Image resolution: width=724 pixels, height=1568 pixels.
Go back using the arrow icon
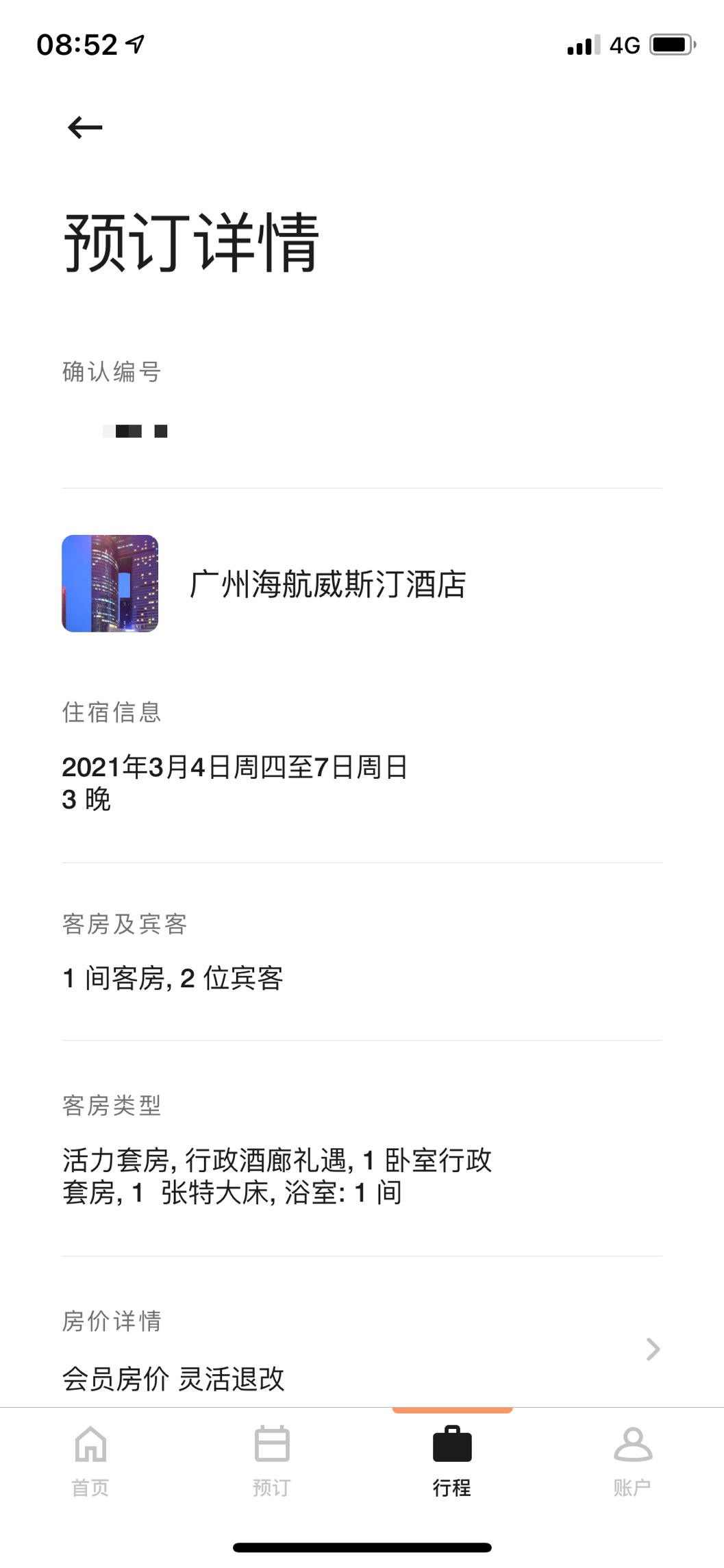85,127
